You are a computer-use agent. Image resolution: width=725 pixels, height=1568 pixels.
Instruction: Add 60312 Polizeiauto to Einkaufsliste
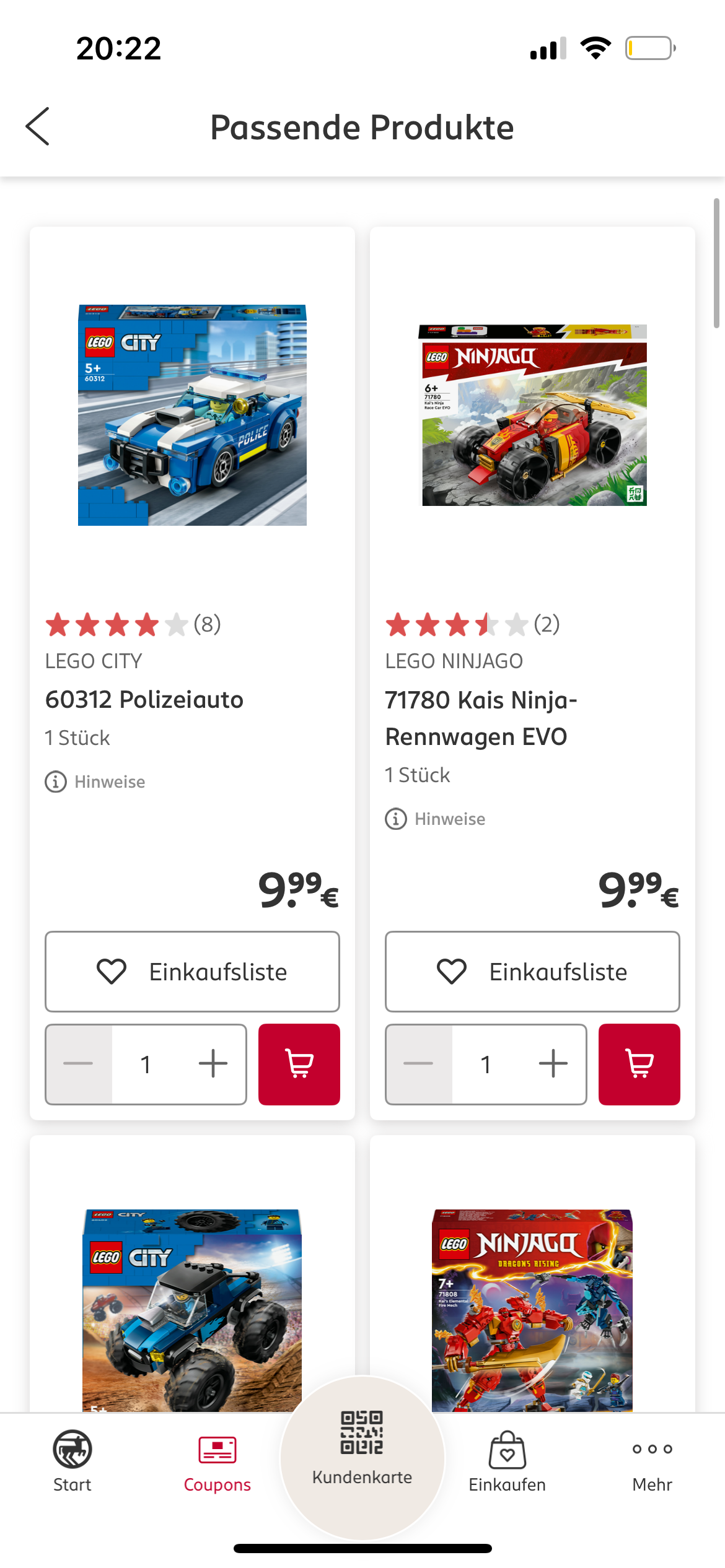(x=192, y=972)
